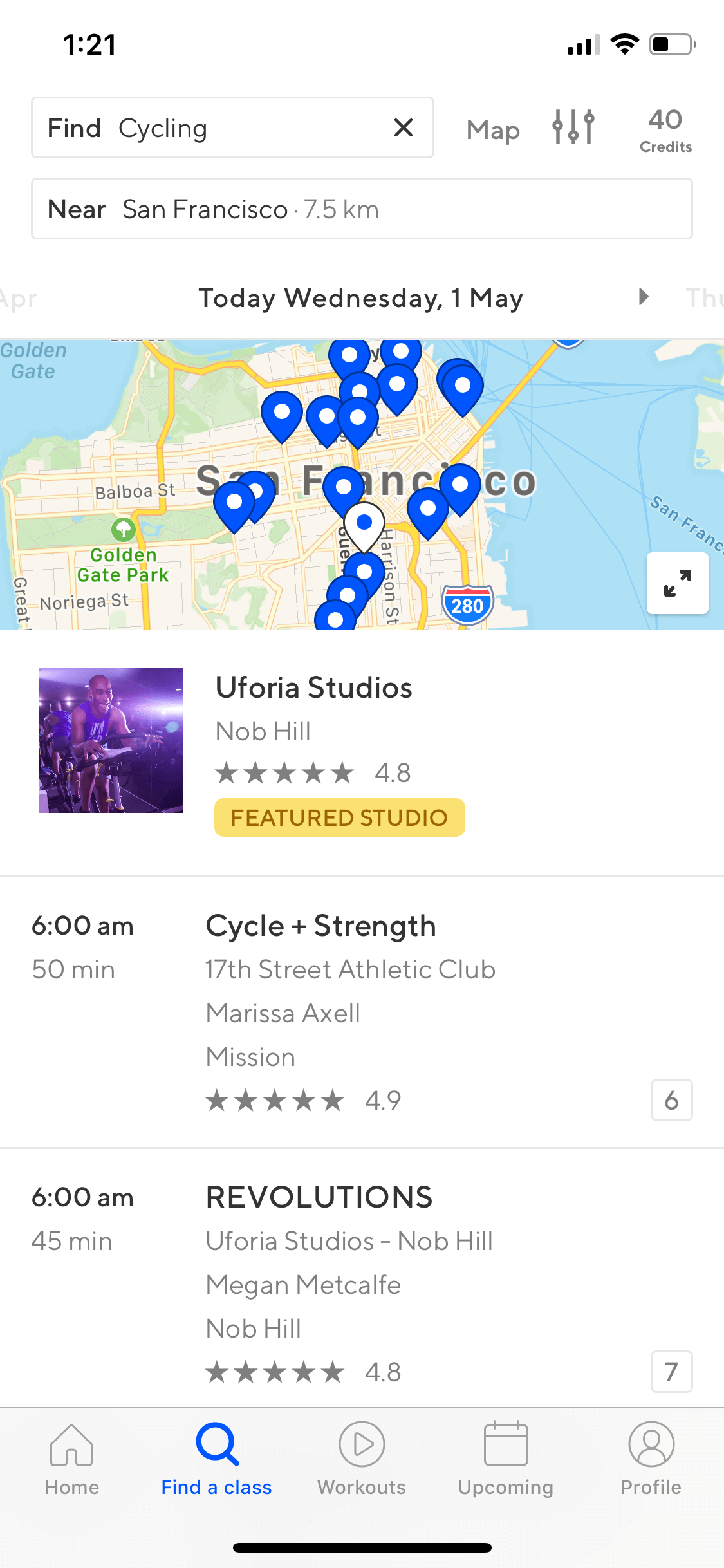Go to the next day arrow
724x1568 pixels.
[643, 297]
